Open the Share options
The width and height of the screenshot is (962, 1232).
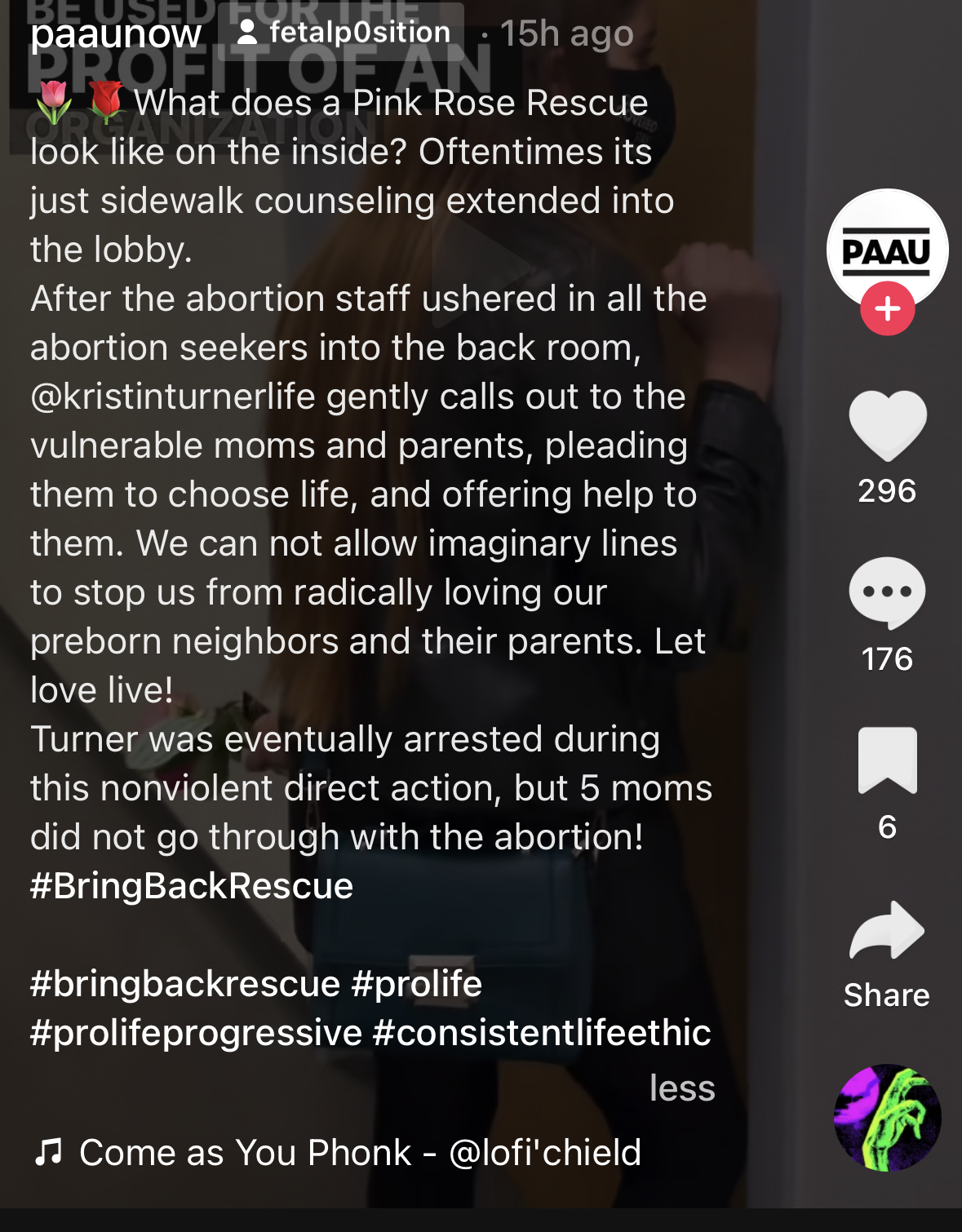point(886,930)
